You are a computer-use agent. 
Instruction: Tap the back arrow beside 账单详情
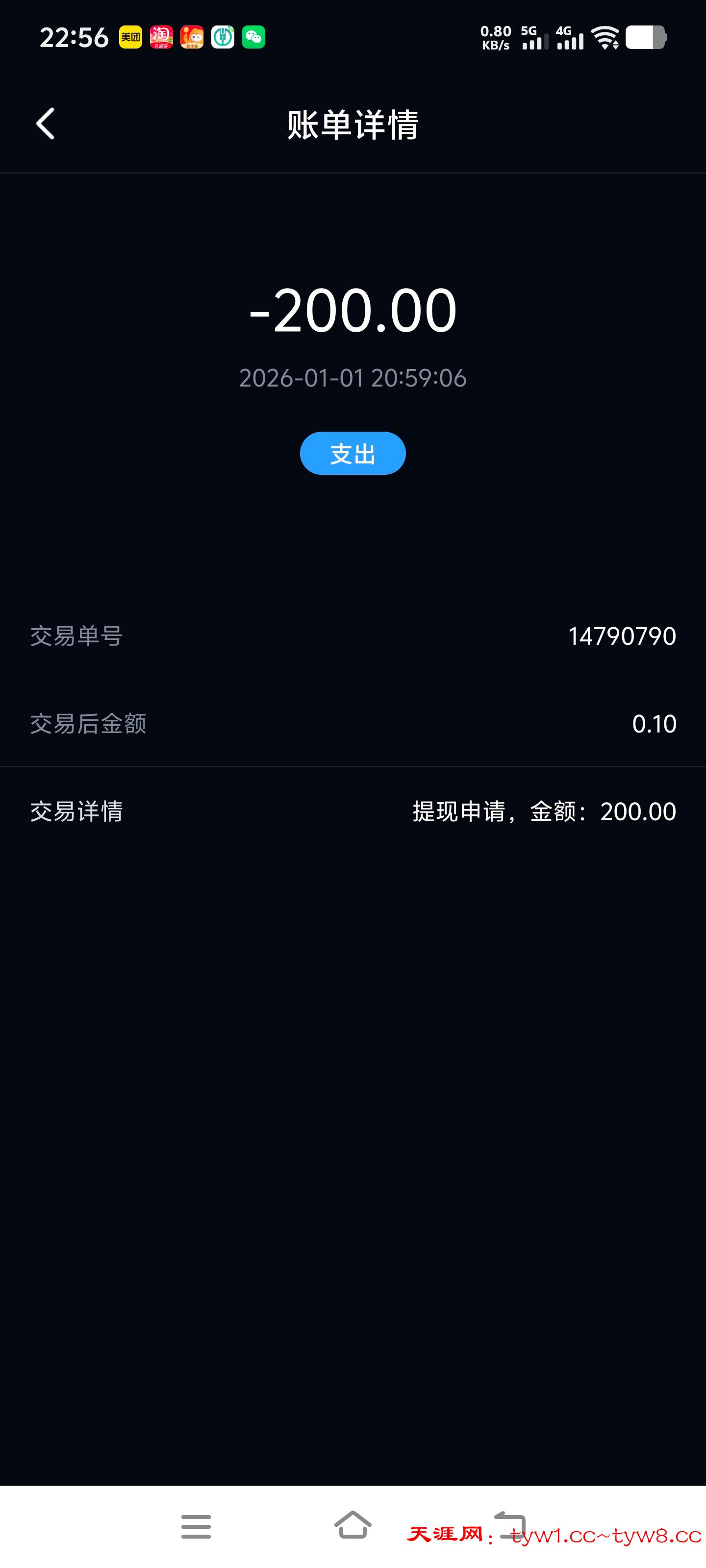(x=45, y=123)
